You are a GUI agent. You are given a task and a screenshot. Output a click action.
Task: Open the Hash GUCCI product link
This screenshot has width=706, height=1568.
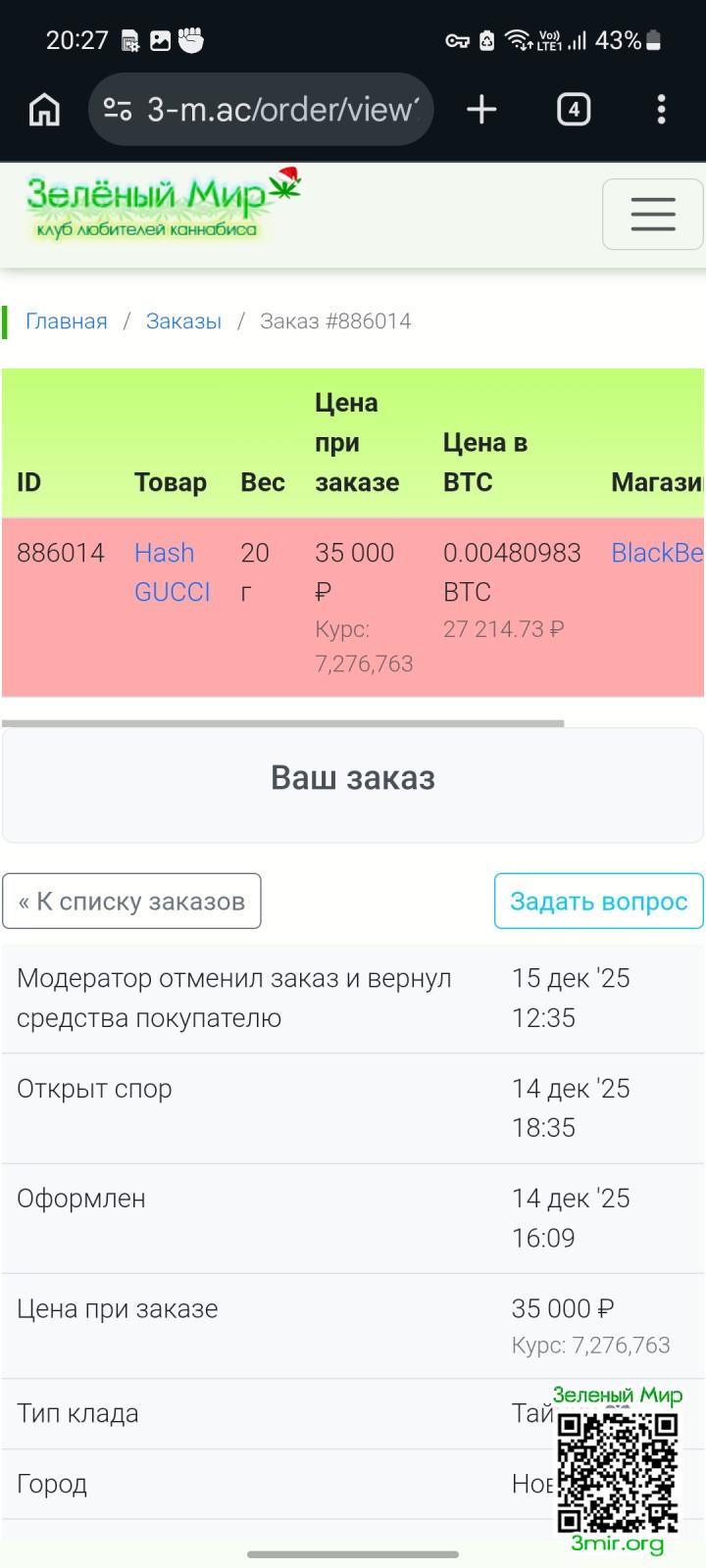[x=172, y=572]
